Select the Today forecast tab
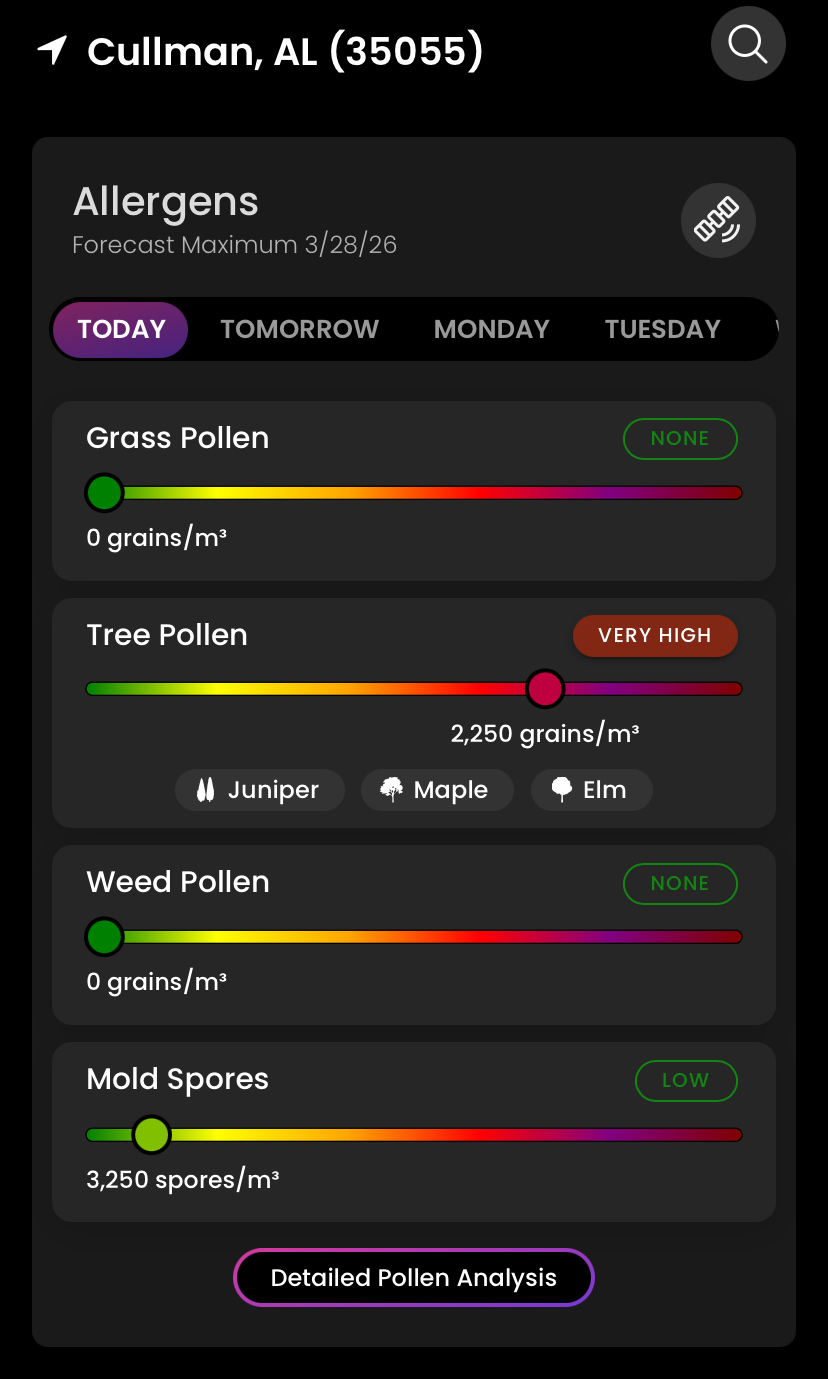This screenshot has width=828, height=1379. pos(121,329)
